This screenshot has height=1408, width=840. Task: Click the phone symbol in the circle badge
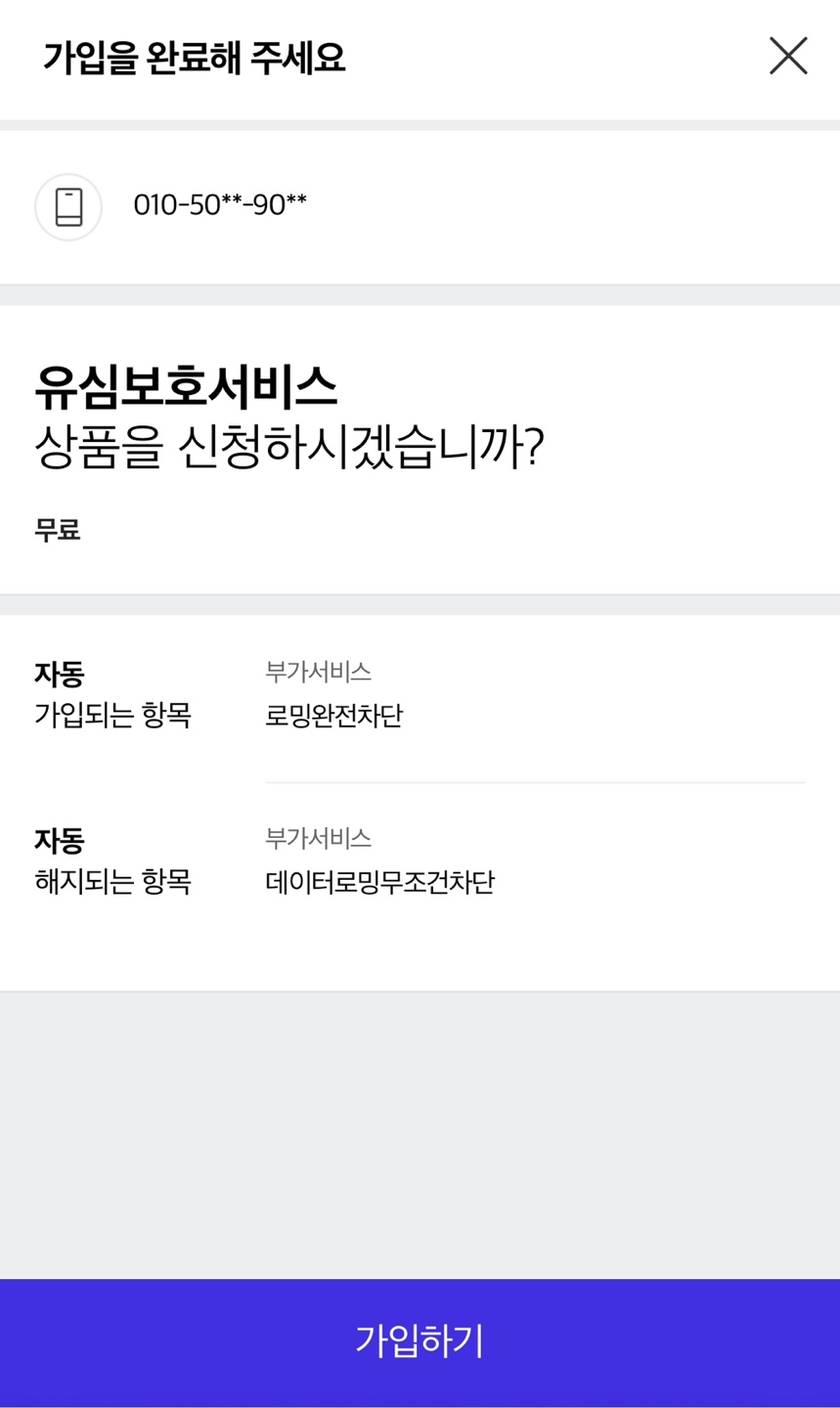click(67, 206)
